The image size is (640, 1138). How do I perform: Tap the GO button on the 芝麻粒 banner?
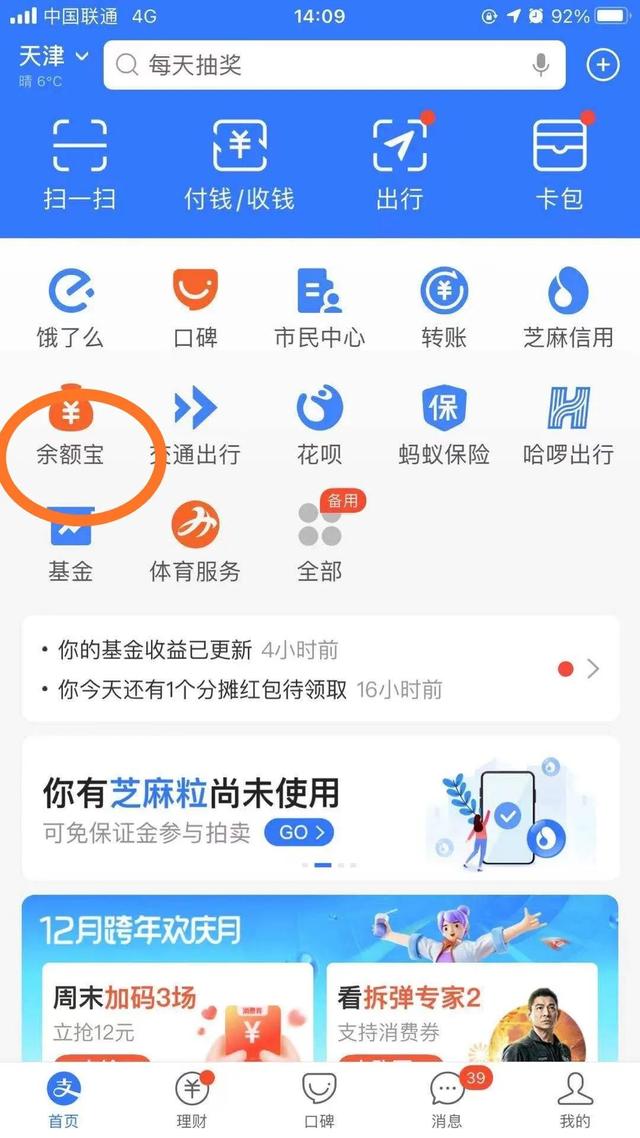point(298,832)
